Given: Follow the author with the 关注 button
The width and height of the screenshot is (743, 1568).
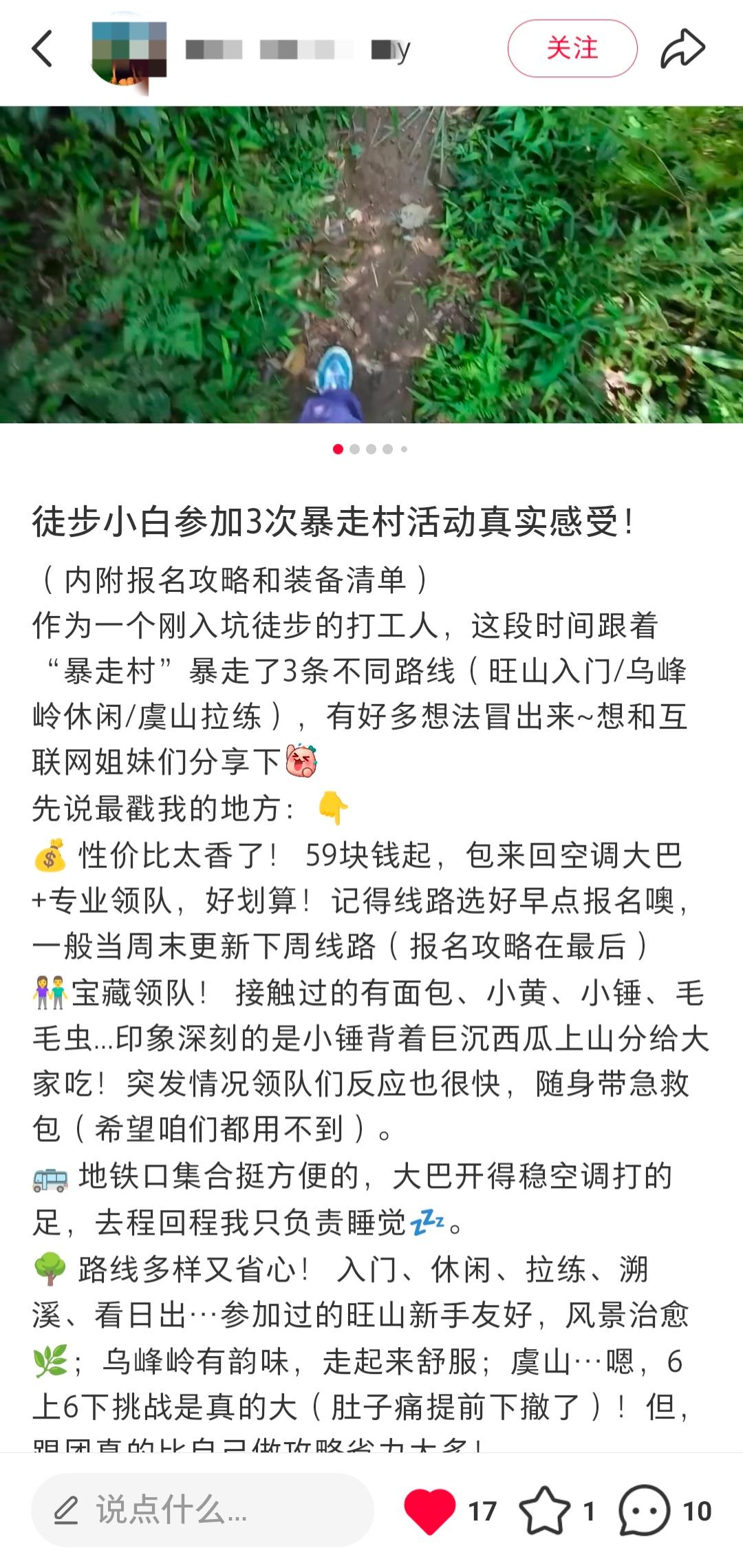Looking at the screenshot, I should point(572,48).
